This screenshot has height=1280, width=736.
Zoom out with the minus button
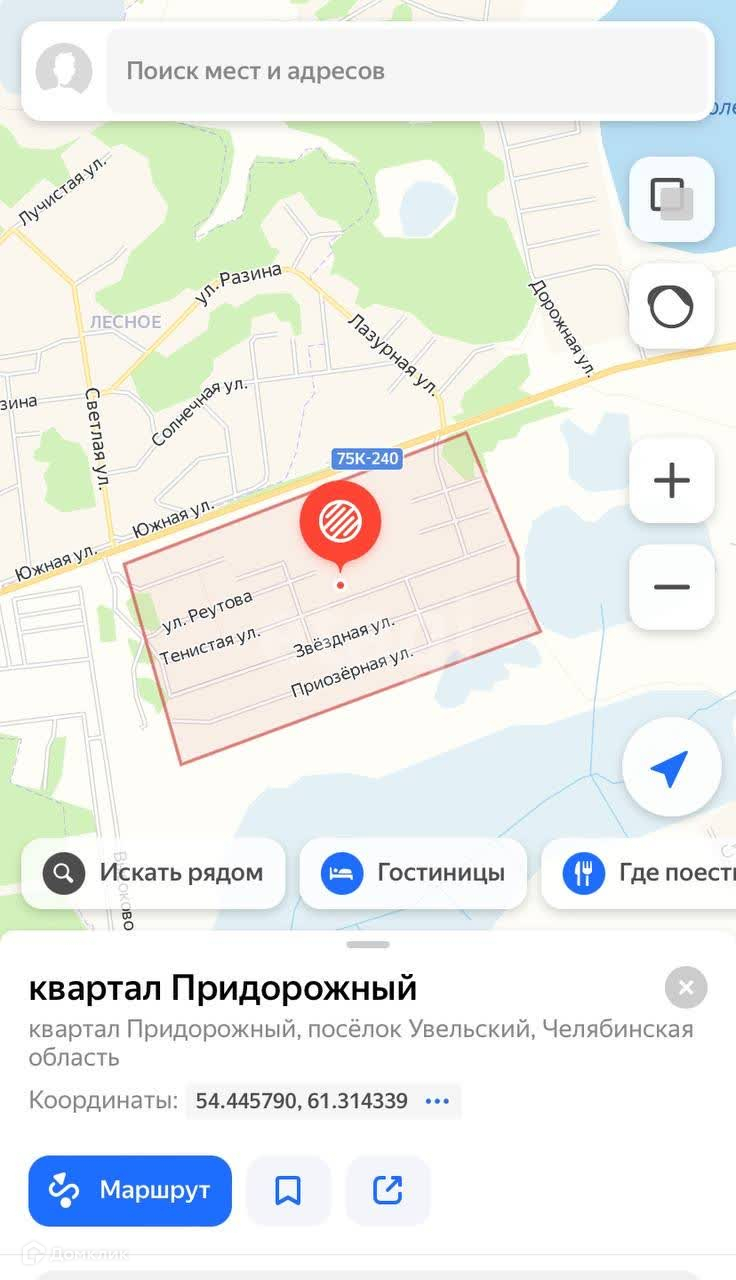pyautogui.click(x=672, y=586)
